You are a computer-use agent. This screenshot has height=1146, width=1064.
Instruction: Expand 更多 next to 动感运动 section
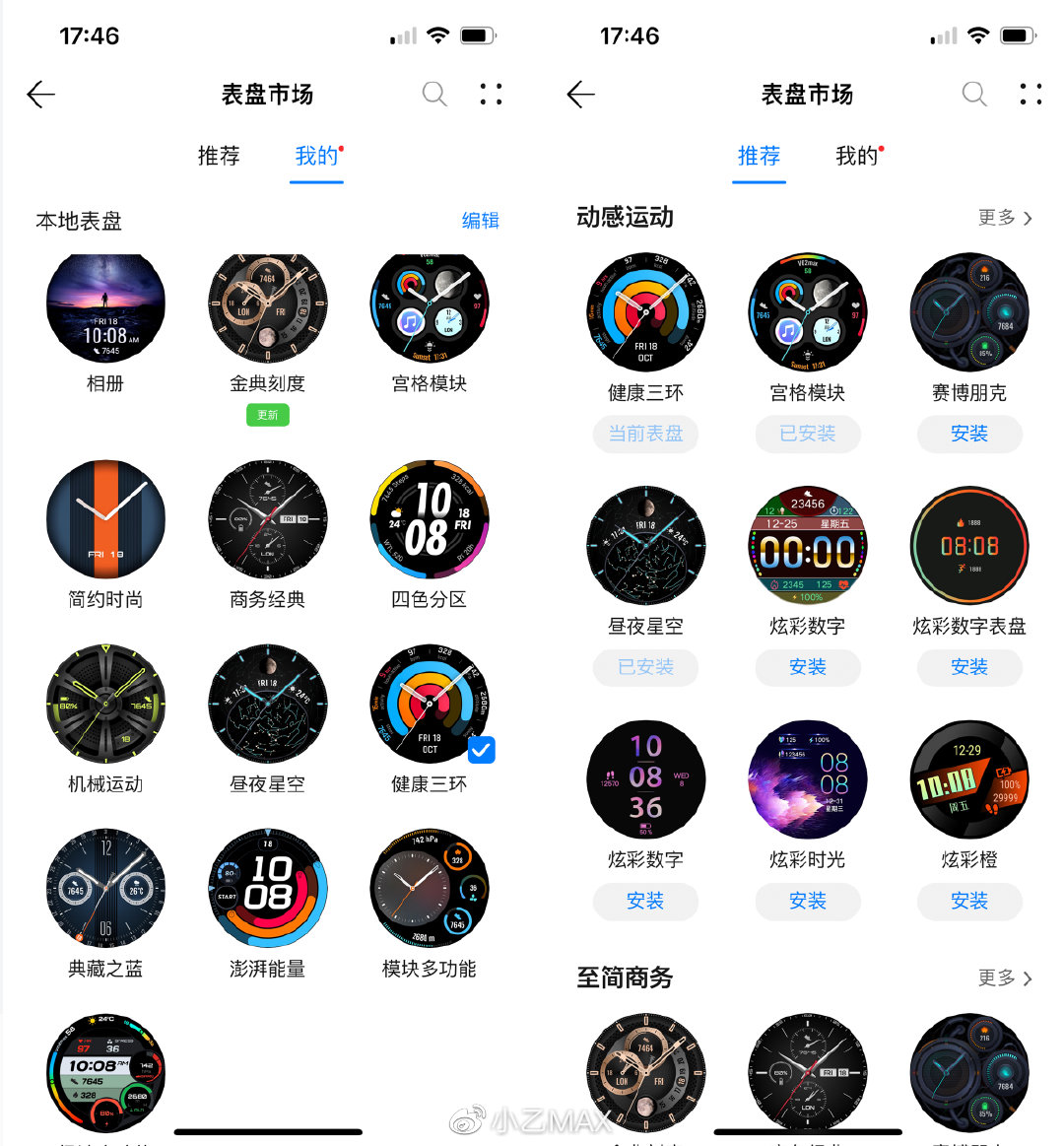(x=1005, y=218)
